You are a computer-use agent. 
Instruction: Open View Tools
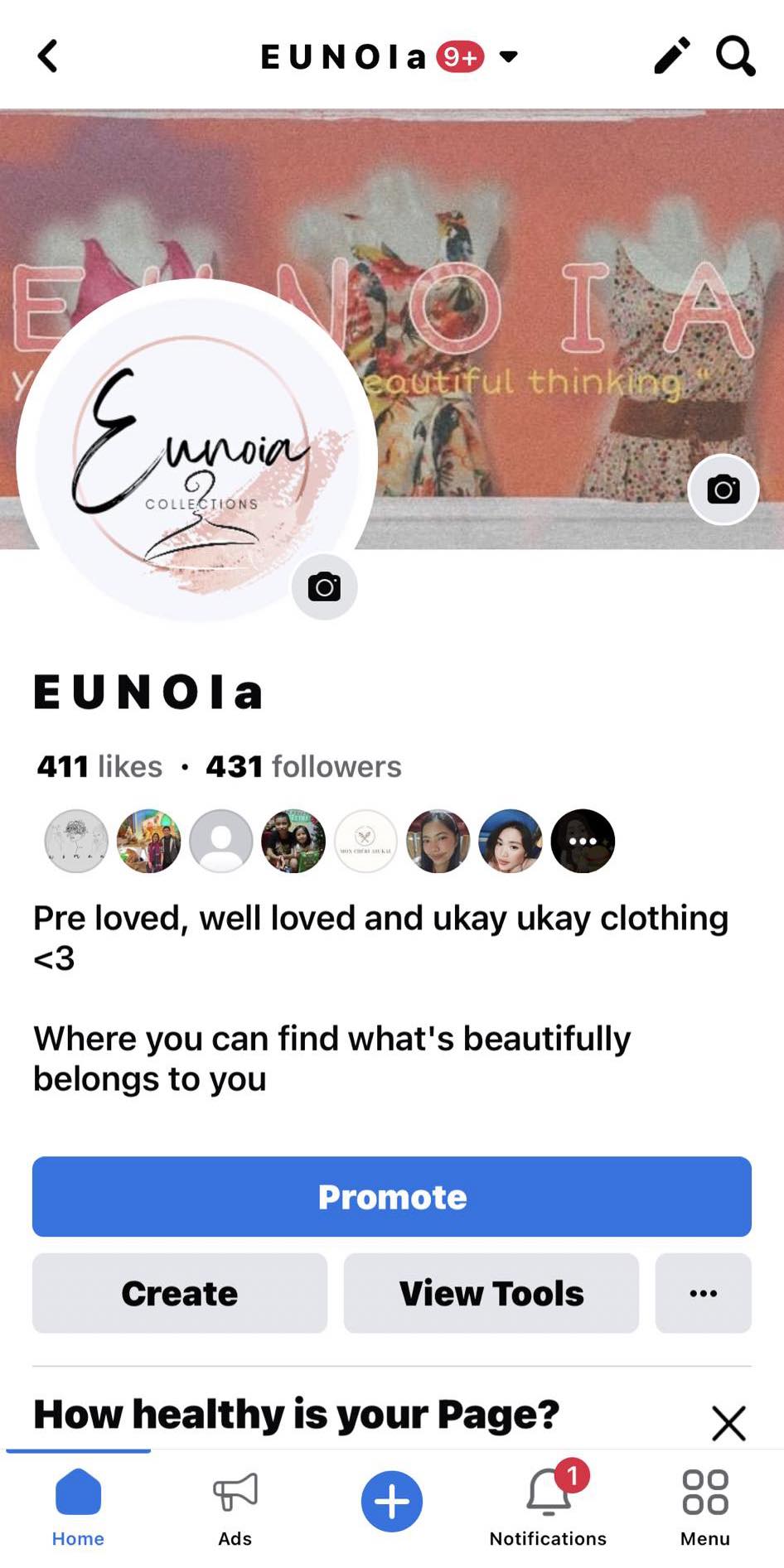(x=491, y=1293)
